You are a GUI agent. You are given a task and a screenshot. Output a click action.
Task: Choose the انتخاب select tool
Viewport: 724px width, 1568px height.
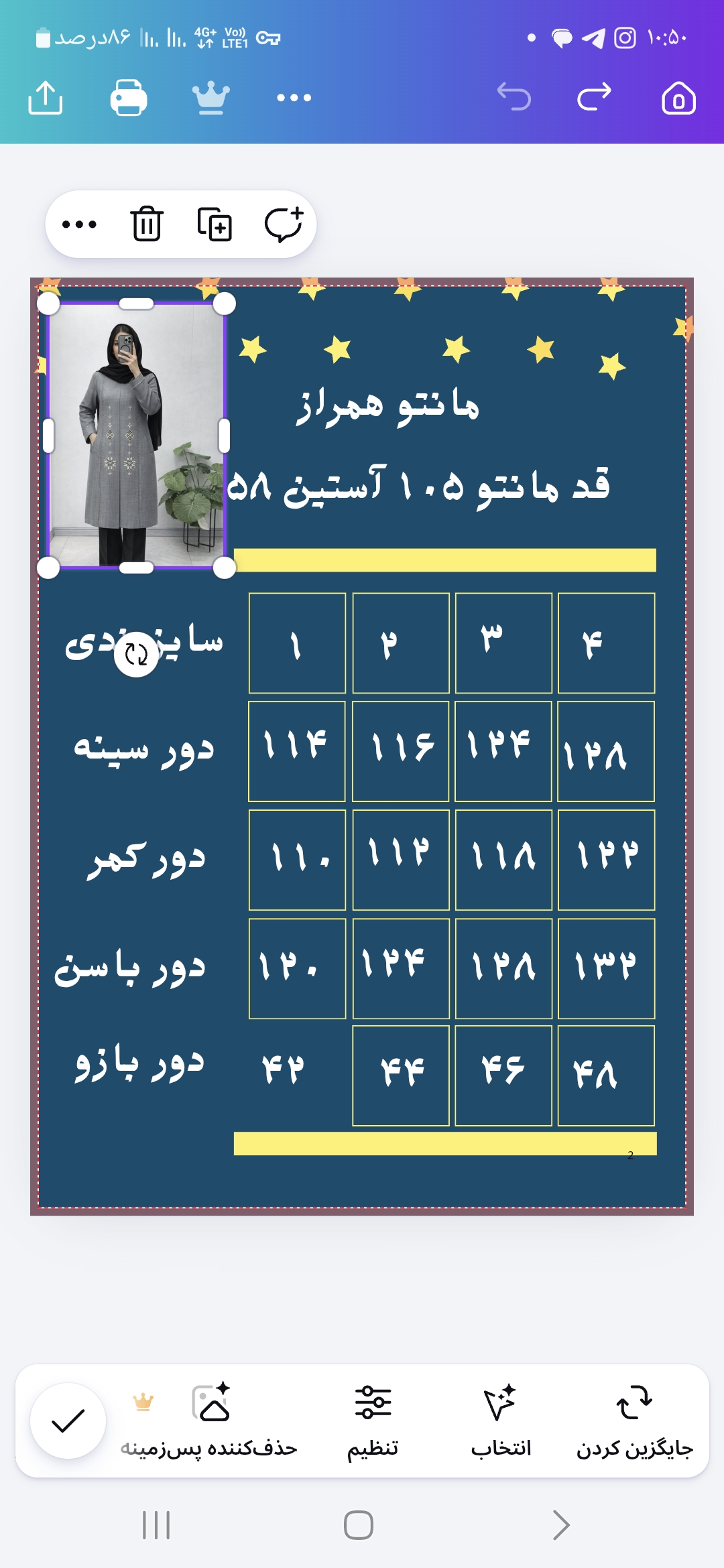point(501,1421)
